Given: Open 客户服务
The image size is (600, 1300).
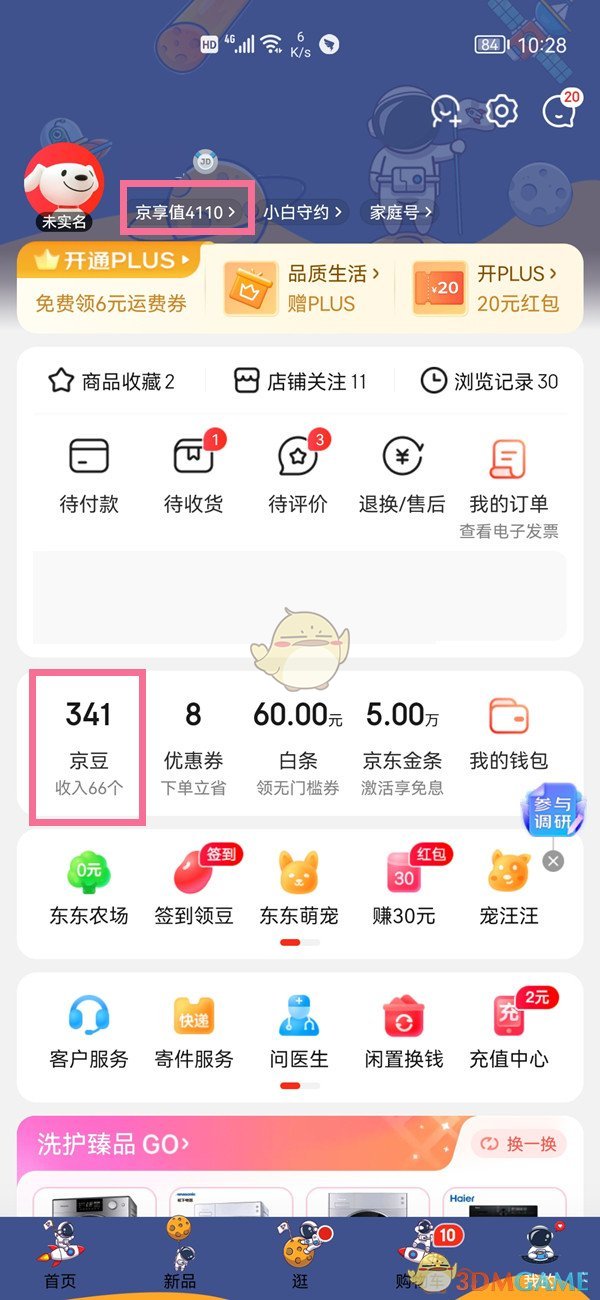Looking at the screenshot, I should (x=89, y=1031).
